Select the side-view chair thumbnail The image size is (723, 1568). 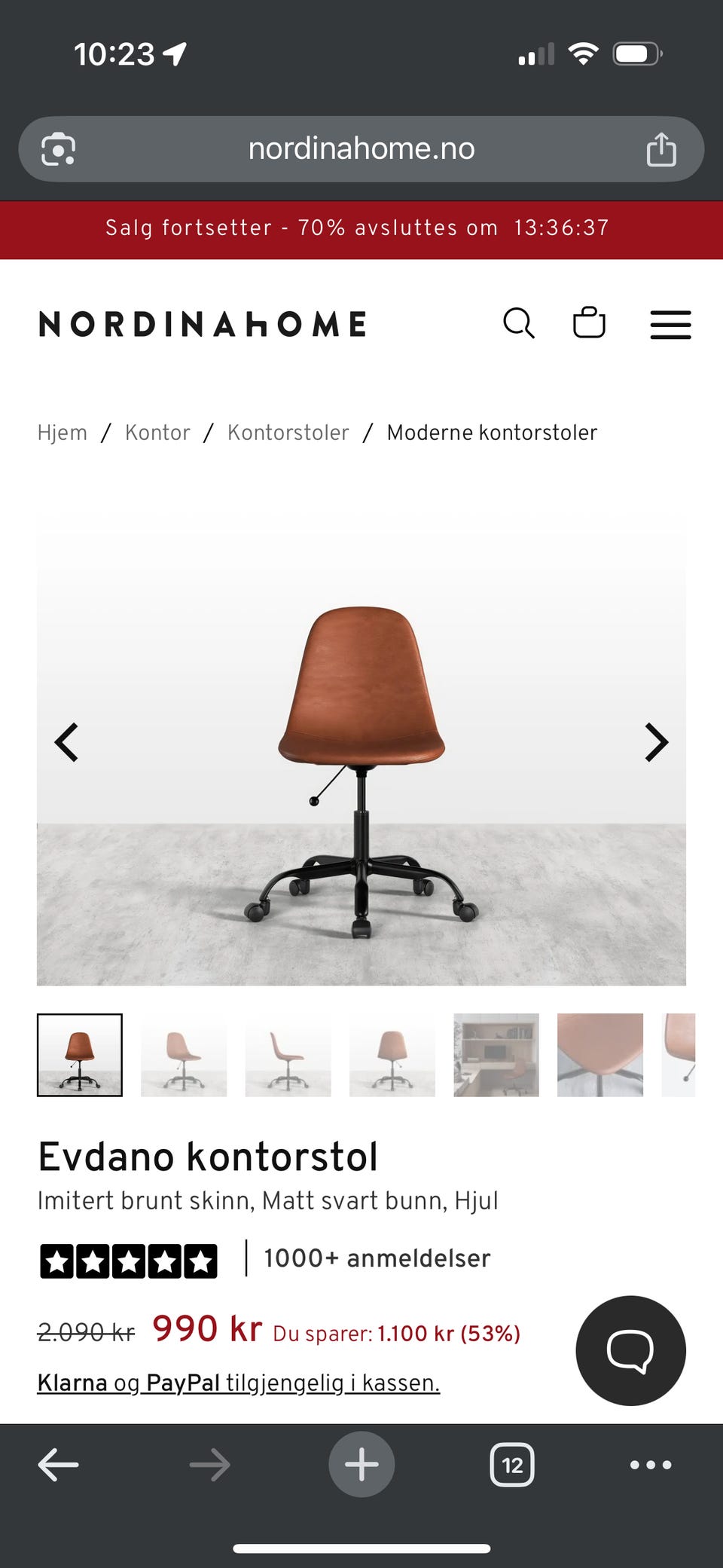pyautogui.click(x=288, y=1055)
